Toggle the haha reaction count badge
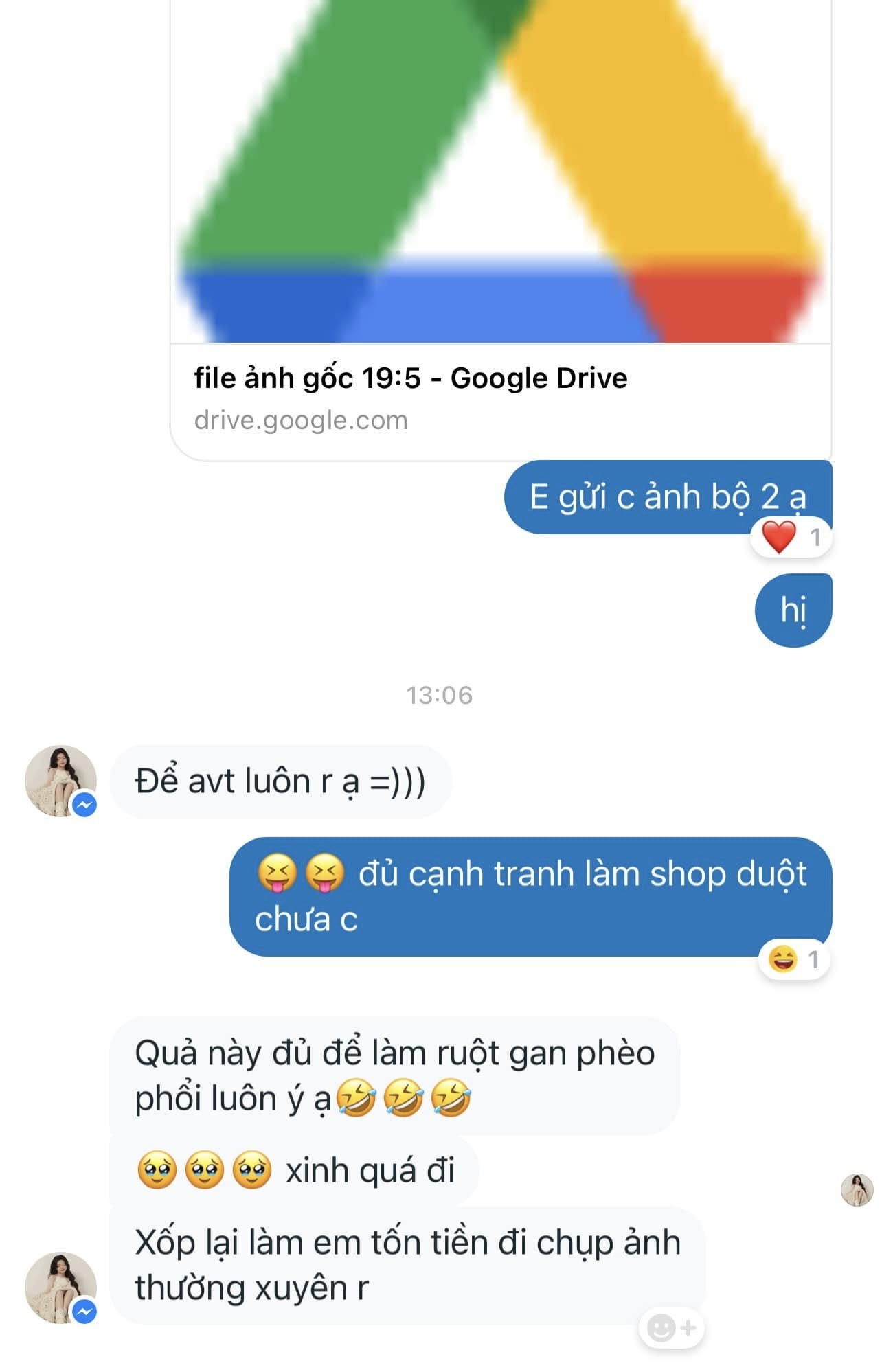This screenshot has height=1372, width=882. (x=813, y=960)
